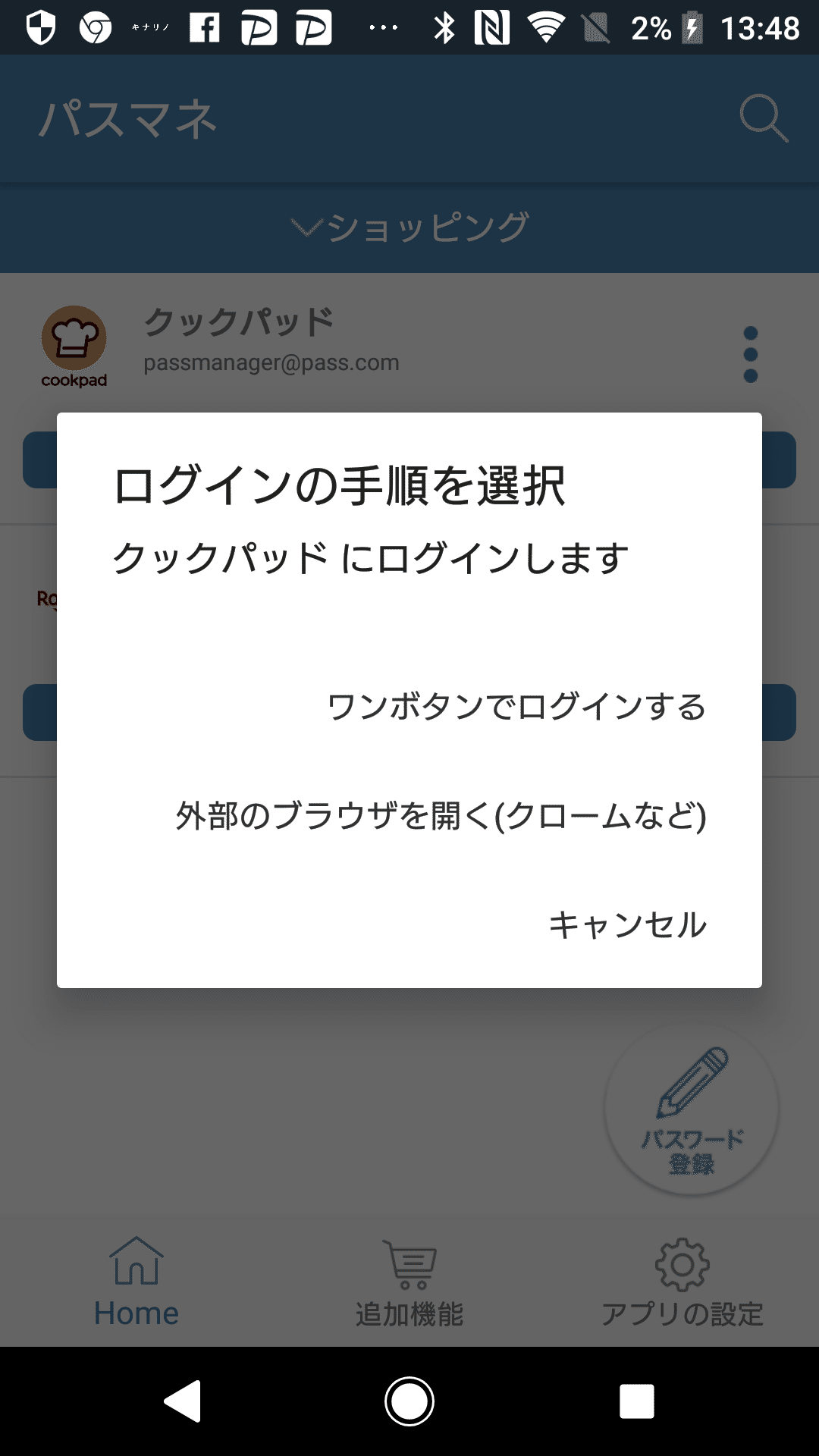Tap the system back button

pos(183,1401)
